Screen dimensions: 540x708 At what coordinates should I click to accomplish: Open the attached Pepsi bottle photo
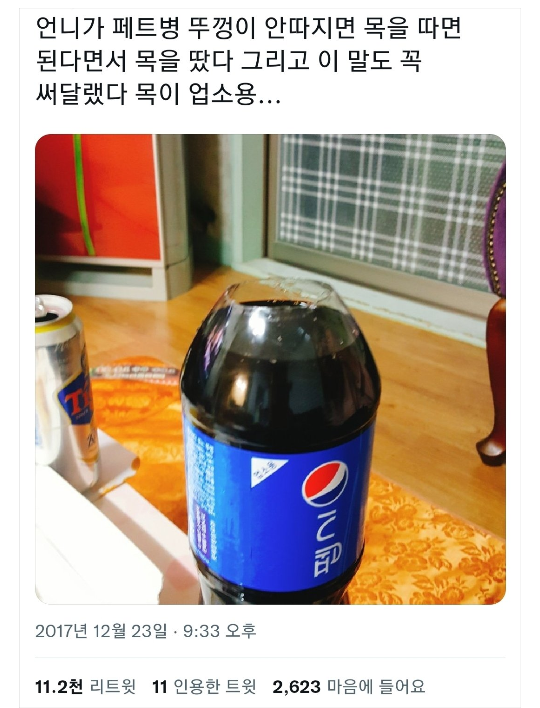click(x=270, y=369)
